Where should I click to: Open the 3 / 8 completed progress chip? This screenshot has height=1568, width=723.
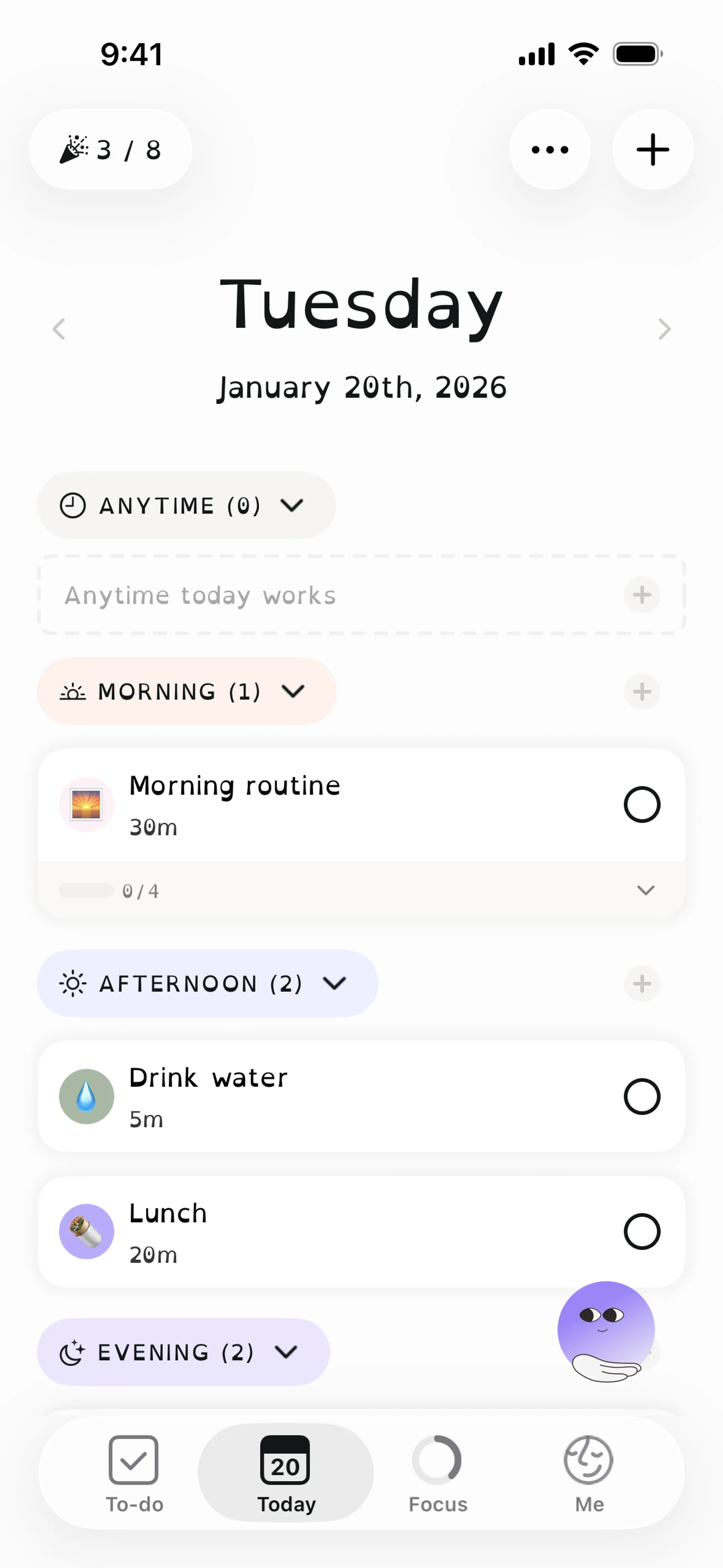point(111,150)
